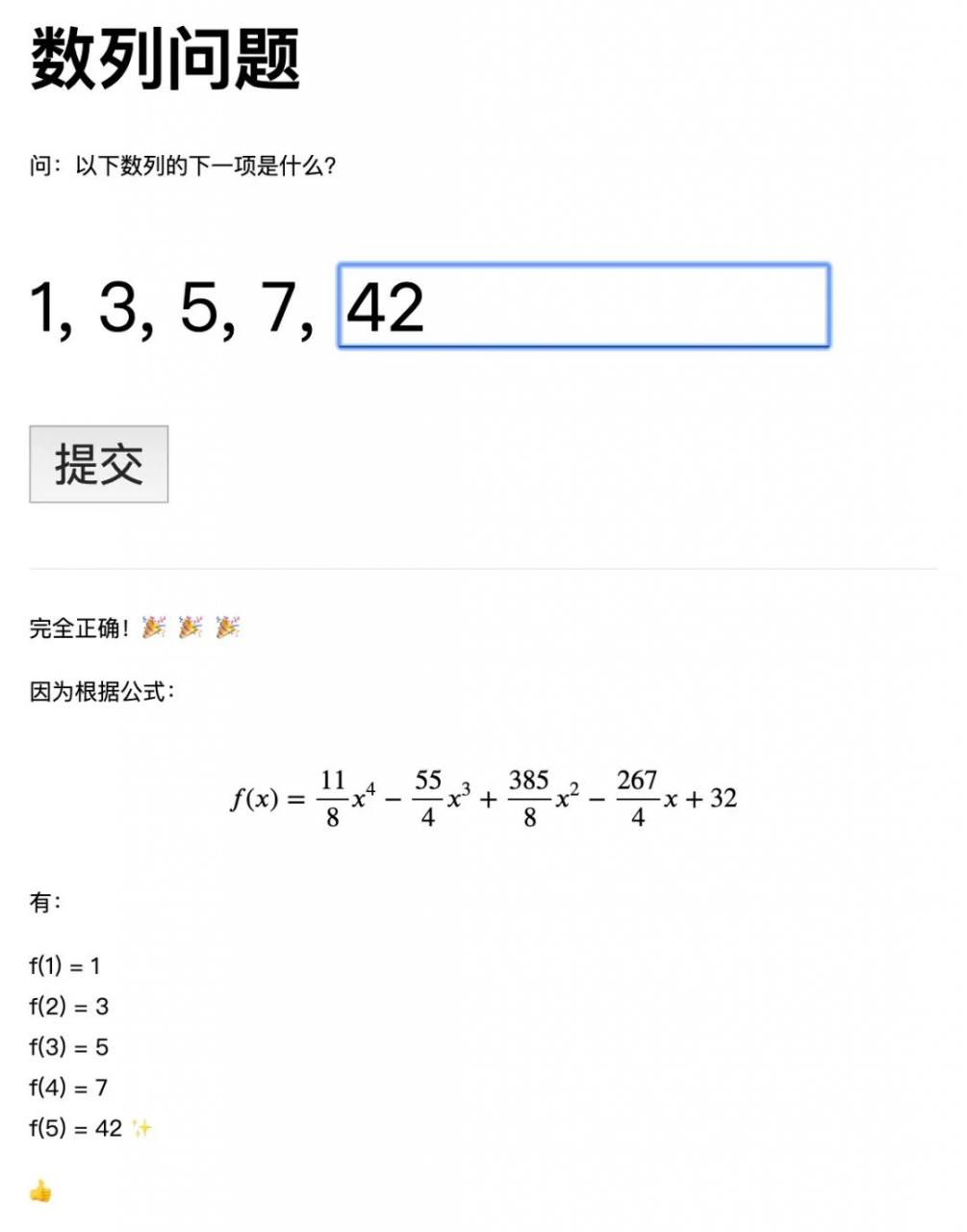The height and width of the screenshot is (1232, 967).
Task: Submit the answer with the 提交 button
Action: click(99, 464)
